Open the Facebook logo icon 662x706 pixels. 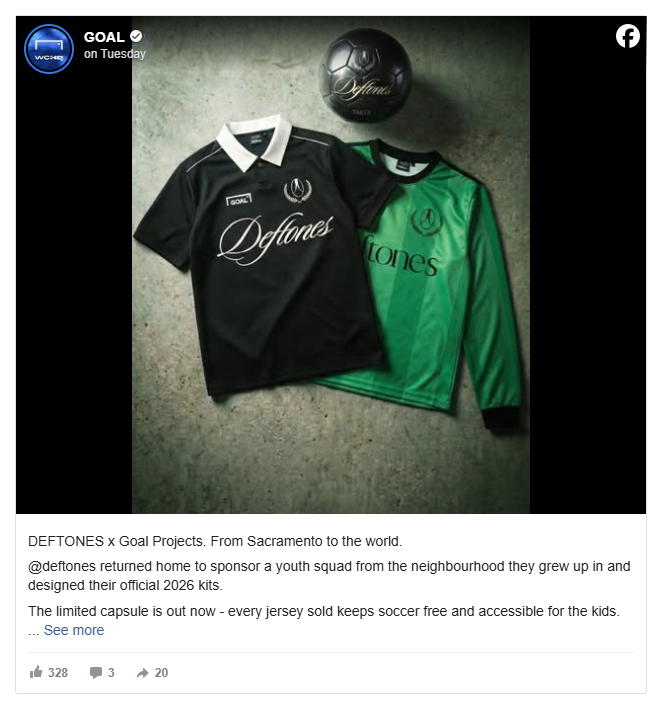627,36
